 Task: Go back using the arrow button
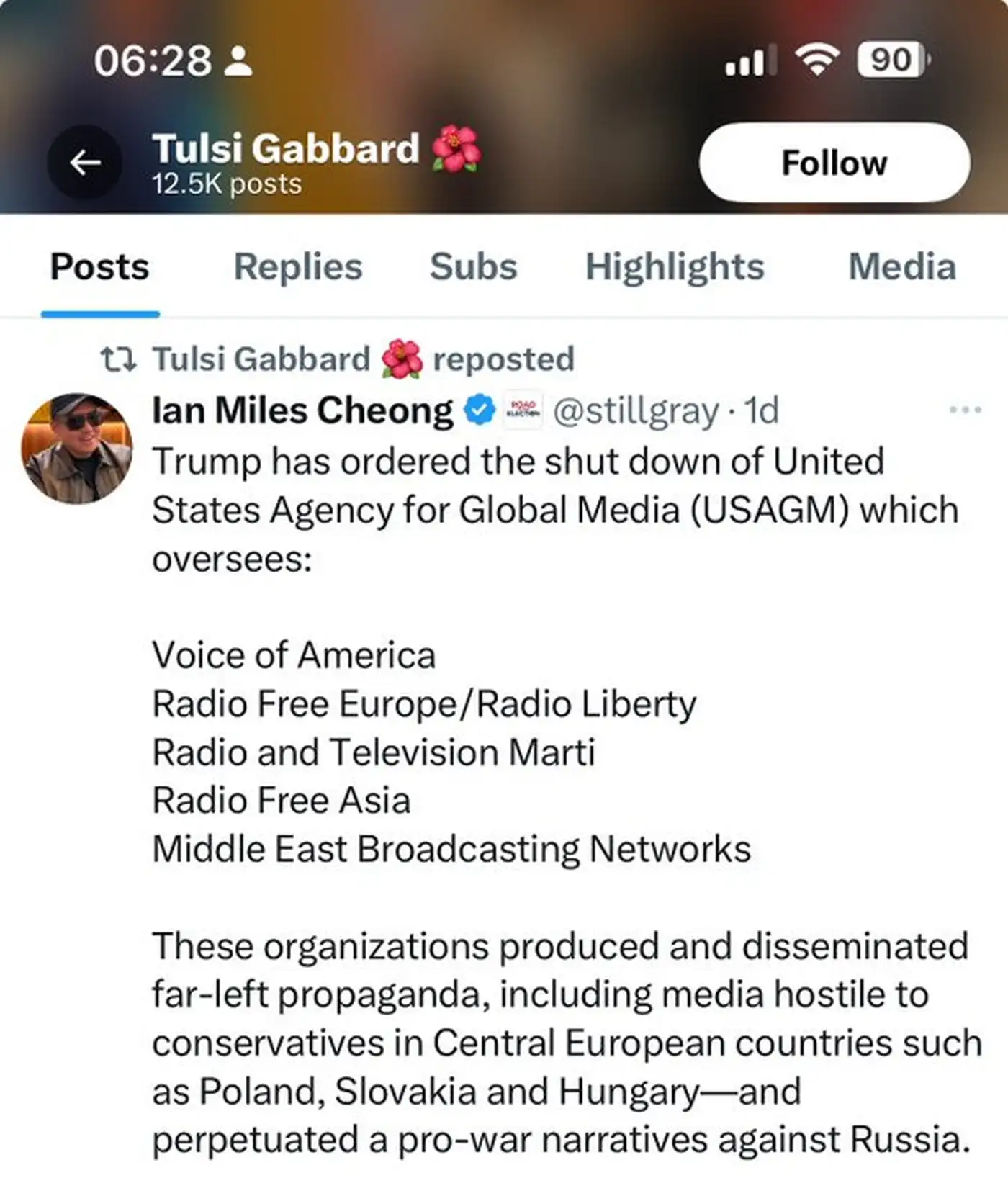tap(85, 162)
